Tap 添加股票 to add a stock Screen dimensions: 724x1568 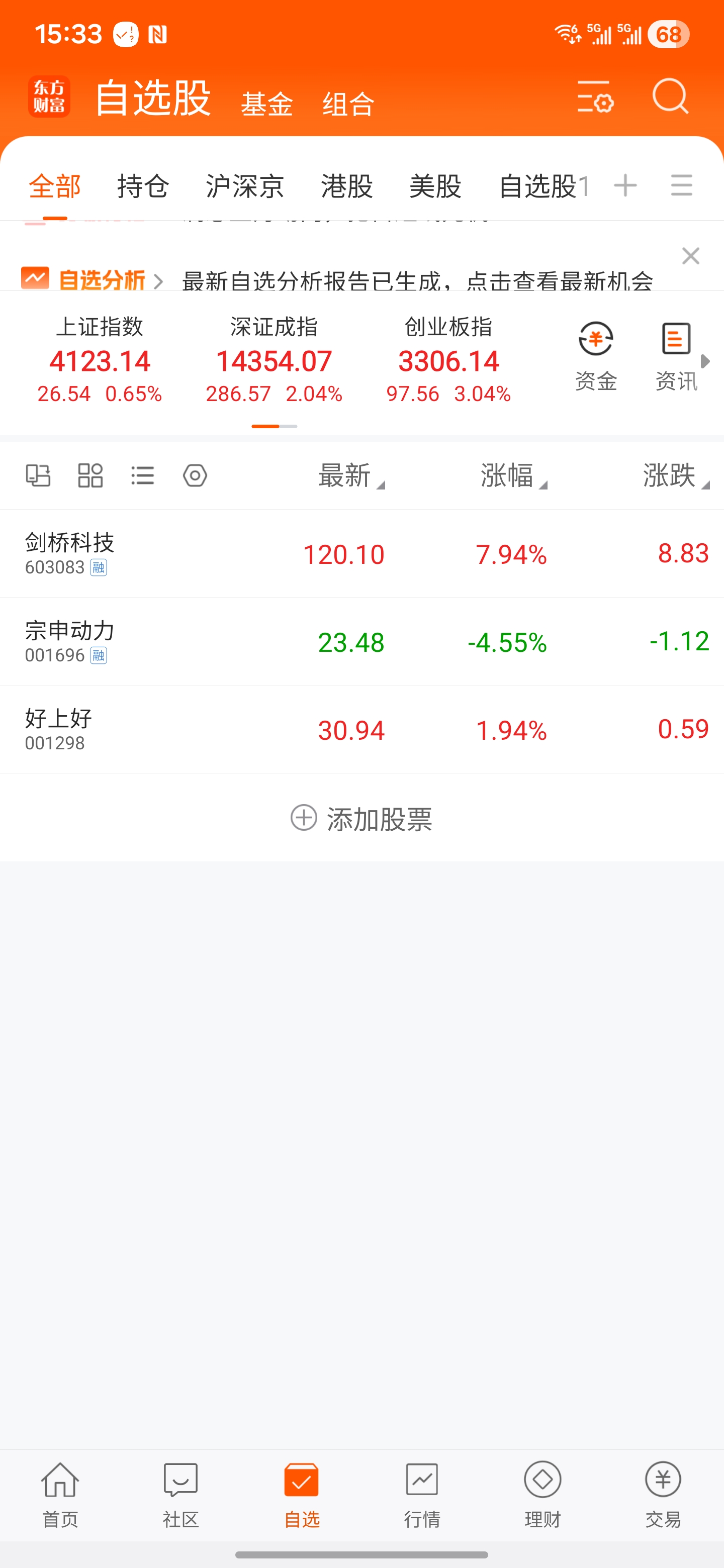coord(361,818)
